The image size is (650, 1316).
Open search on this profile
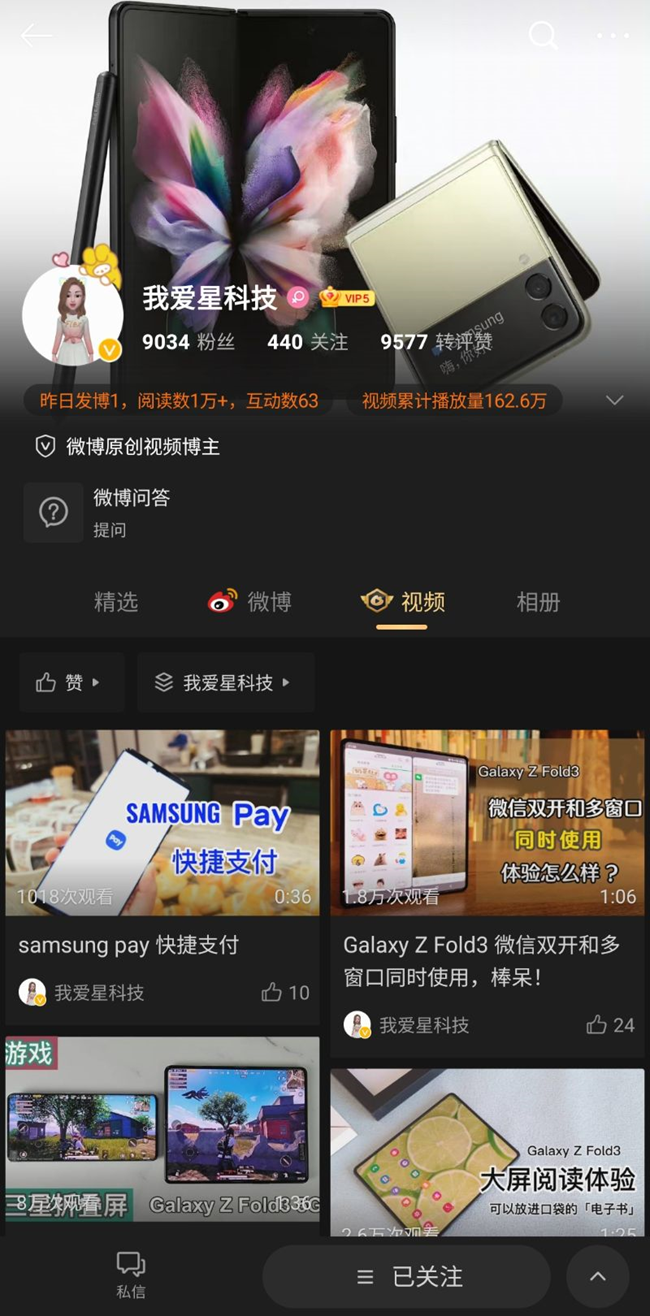tap(542, 36)
